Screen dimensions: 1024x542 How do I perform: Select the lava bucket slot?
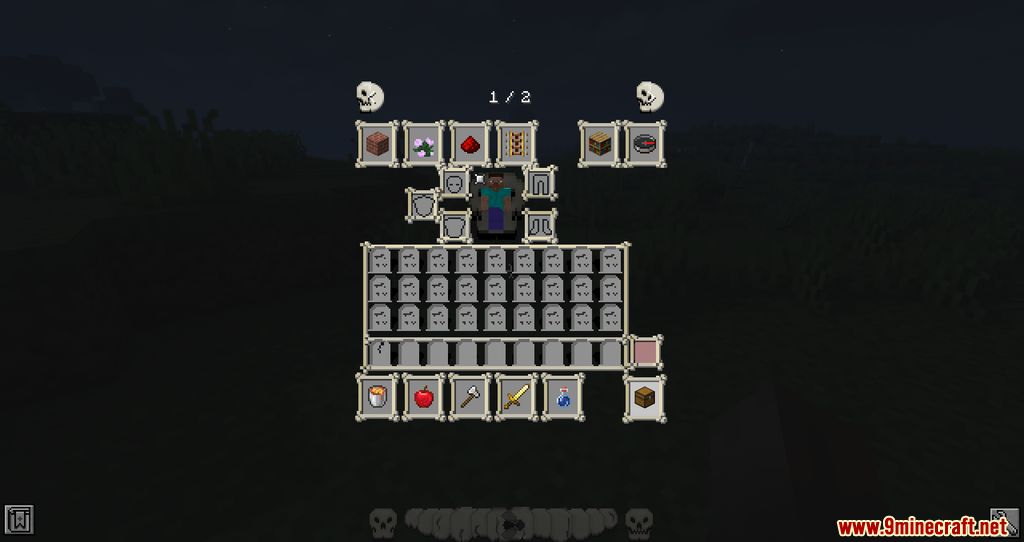[378, 396]
